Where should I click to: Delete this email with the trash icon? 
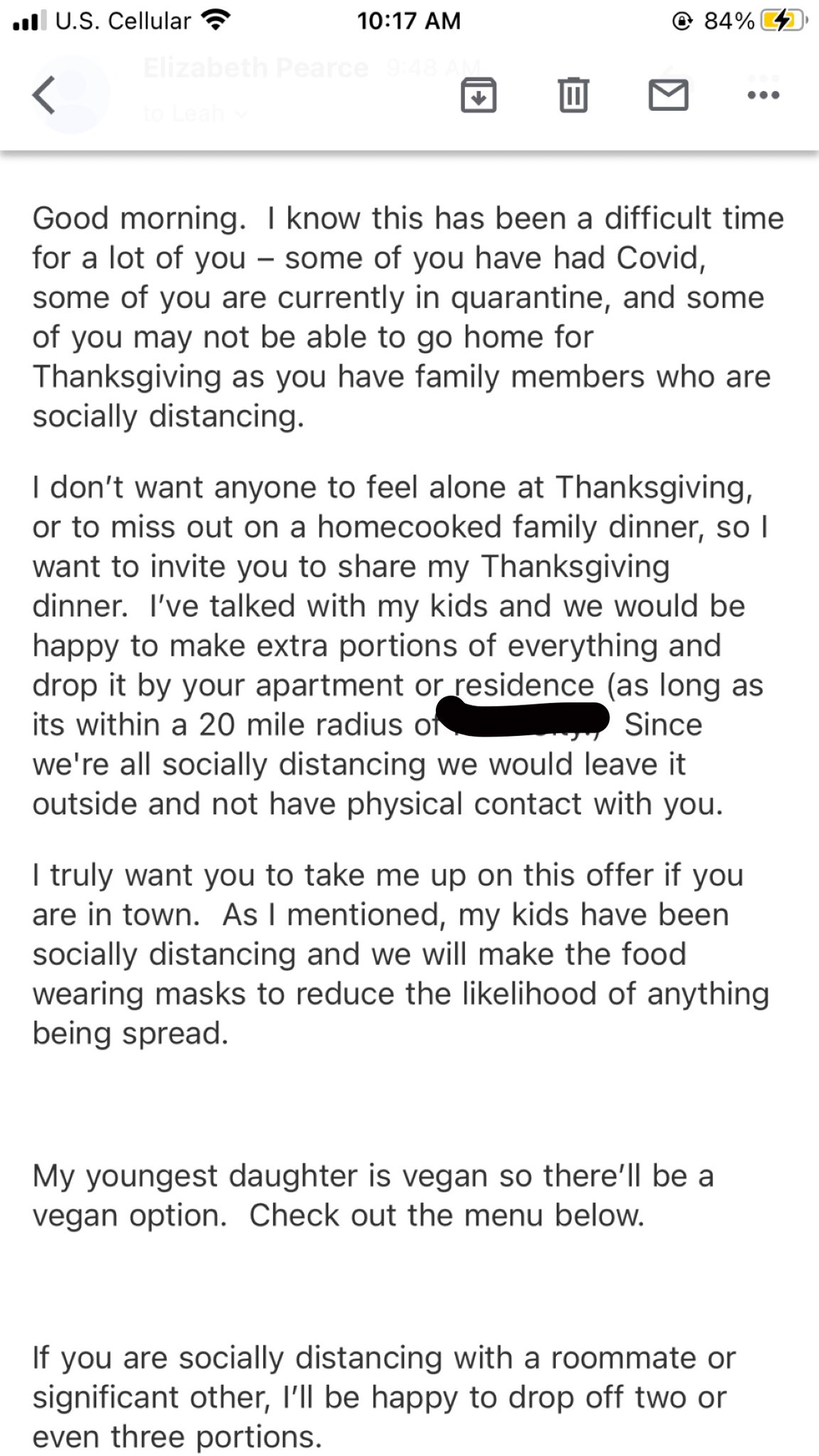pyautogui.click(x=573, y=95)
